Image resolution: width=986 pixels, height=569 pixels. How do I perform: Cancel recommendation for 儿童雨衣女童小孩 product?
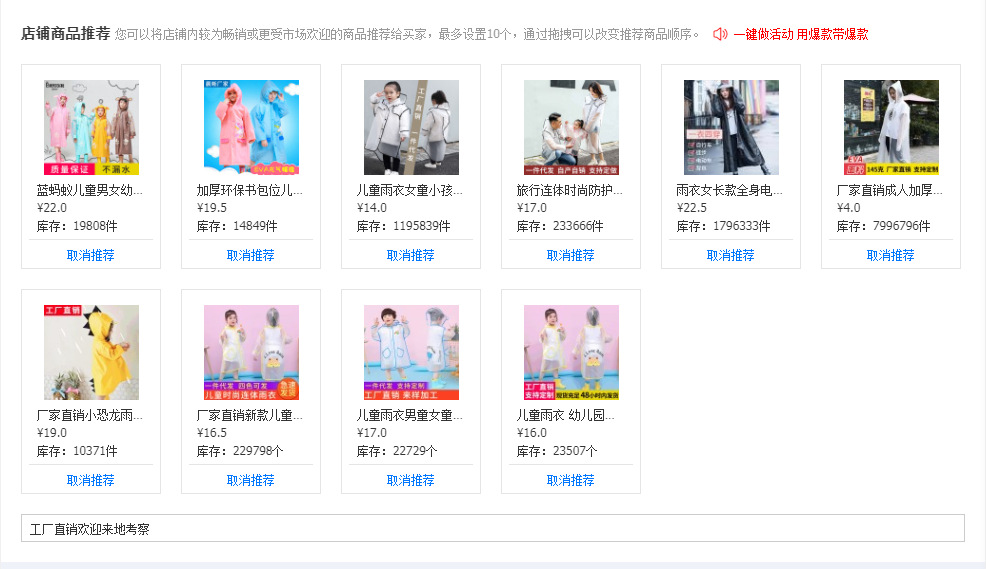411,255
